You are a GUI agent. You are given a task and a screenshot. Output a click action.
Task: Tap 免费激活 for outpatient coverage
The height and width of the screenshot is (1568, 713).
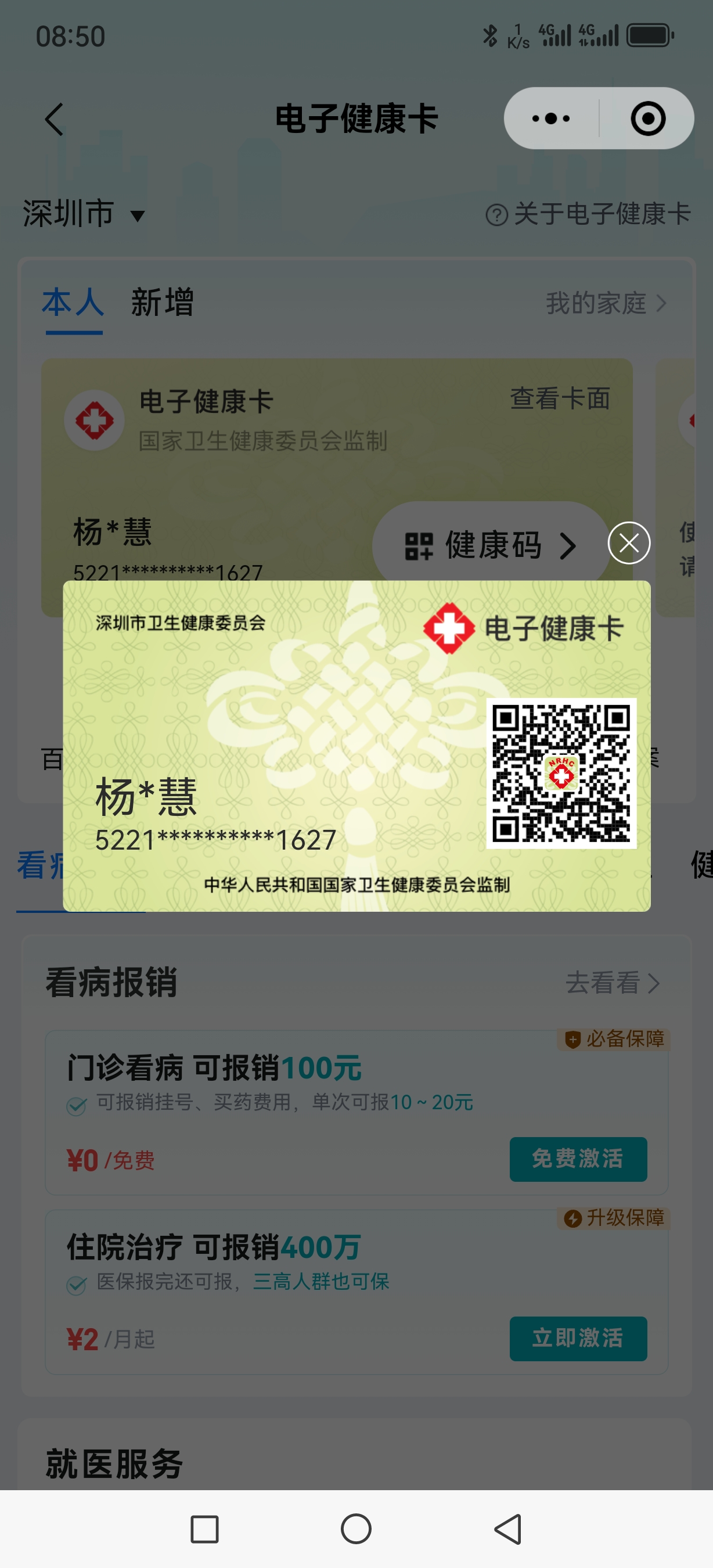[578, 1159]
